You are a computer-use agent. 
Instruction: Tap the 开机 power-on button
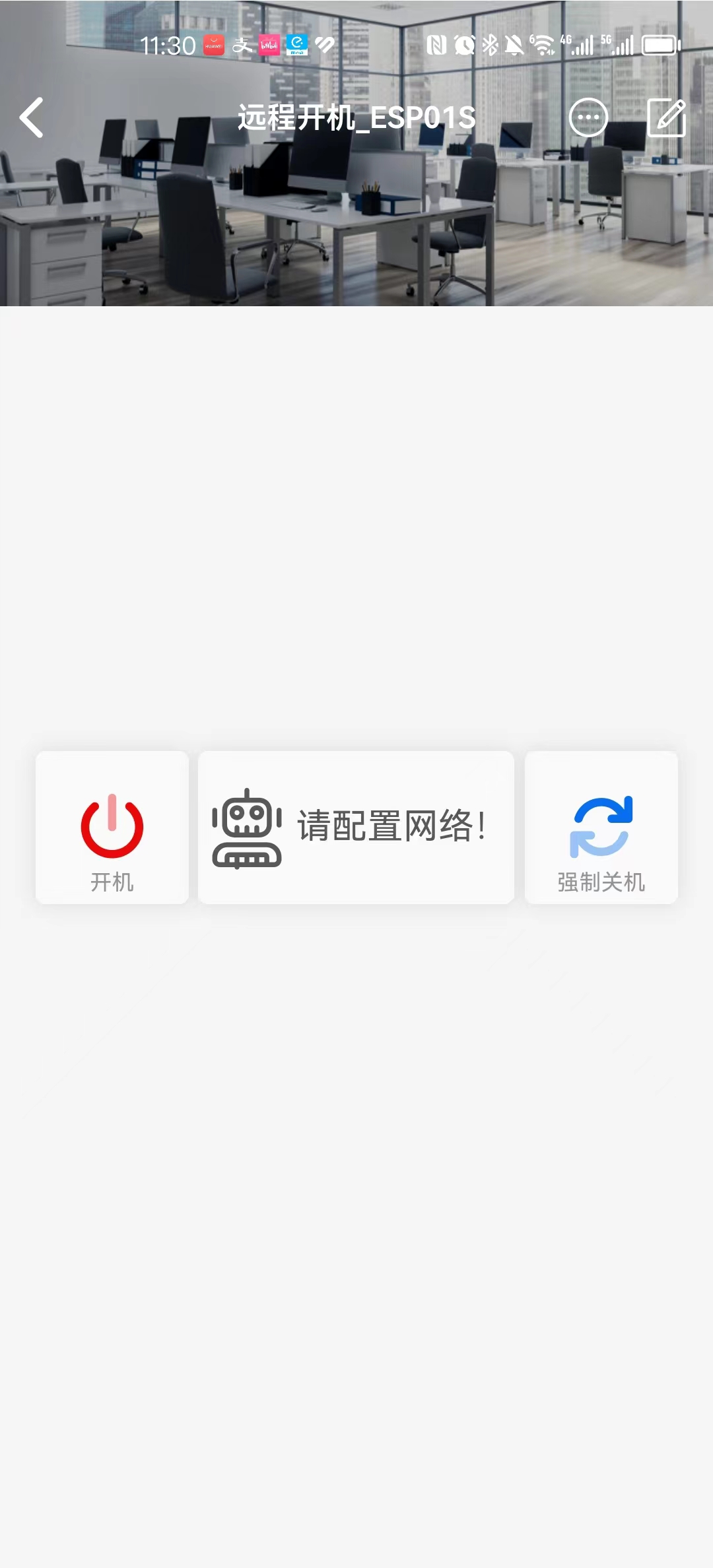point(112,827)
